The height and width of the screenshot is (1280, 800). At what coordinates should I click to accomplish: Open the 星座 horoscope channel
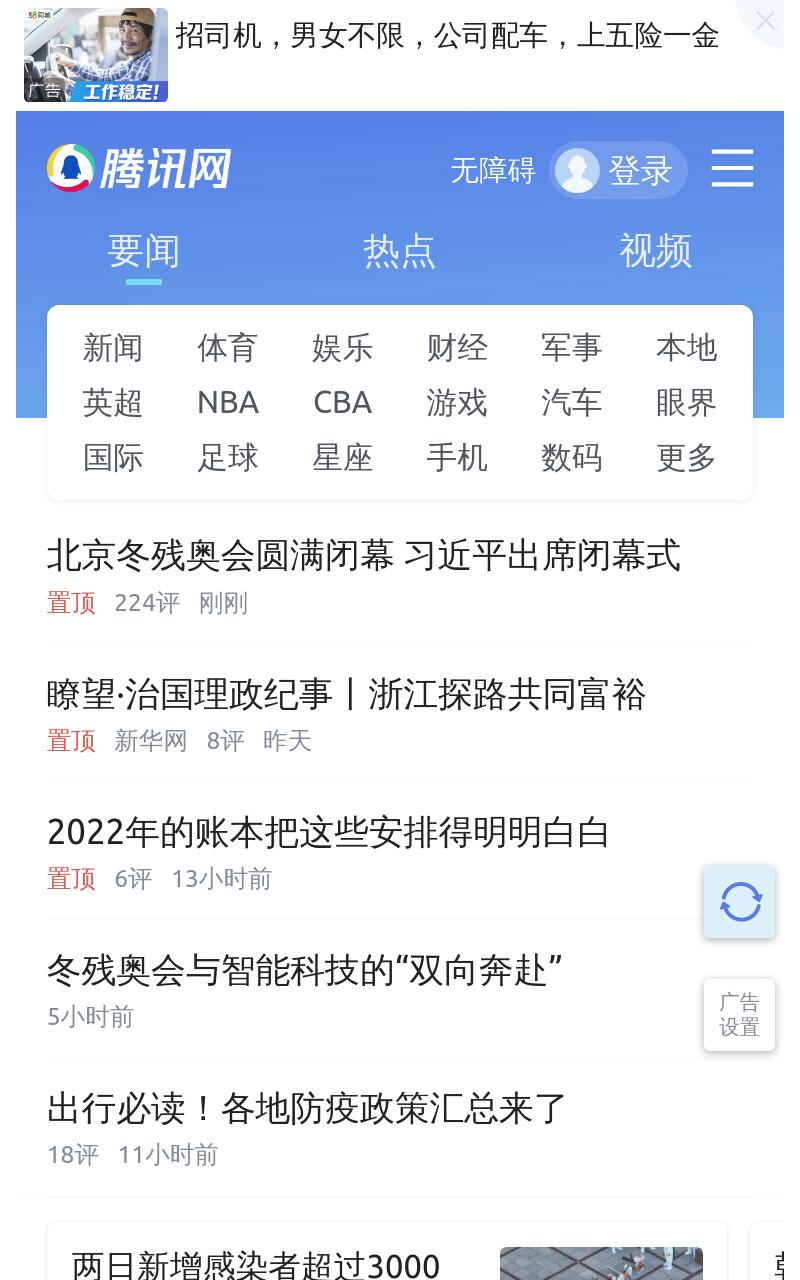click(x=342, y=458)
